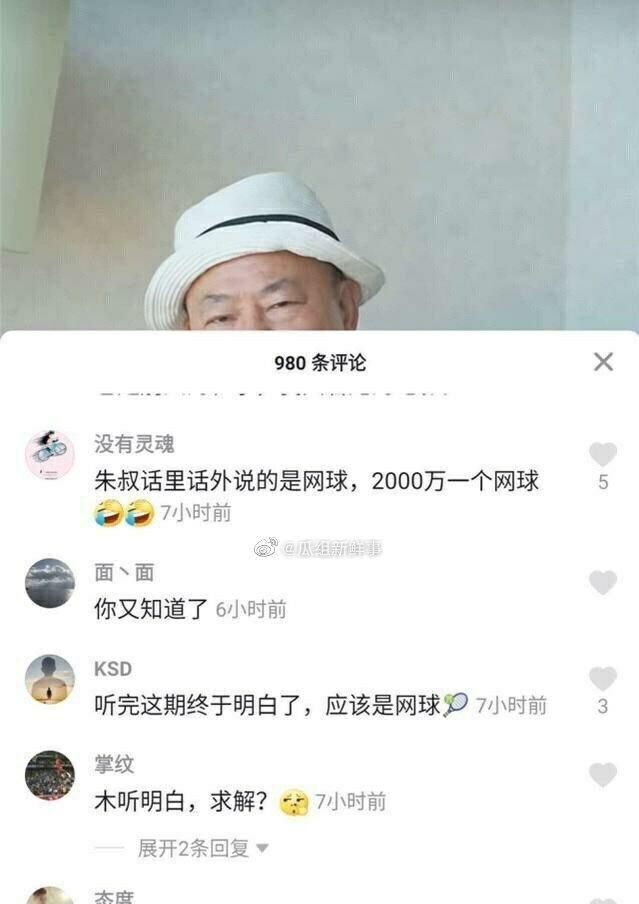
Task: Open 面丶面's profile avatar
Action: tap(49, 583)
